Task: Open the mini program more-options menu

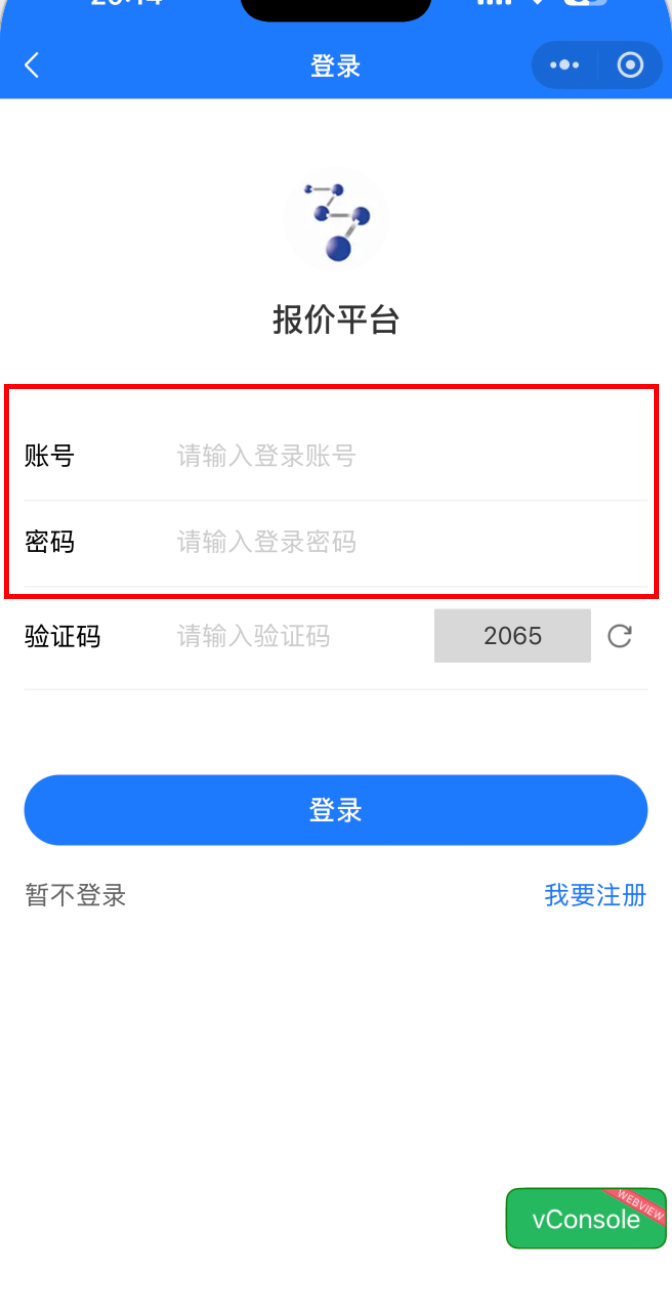Action: [x=565, y=66]
